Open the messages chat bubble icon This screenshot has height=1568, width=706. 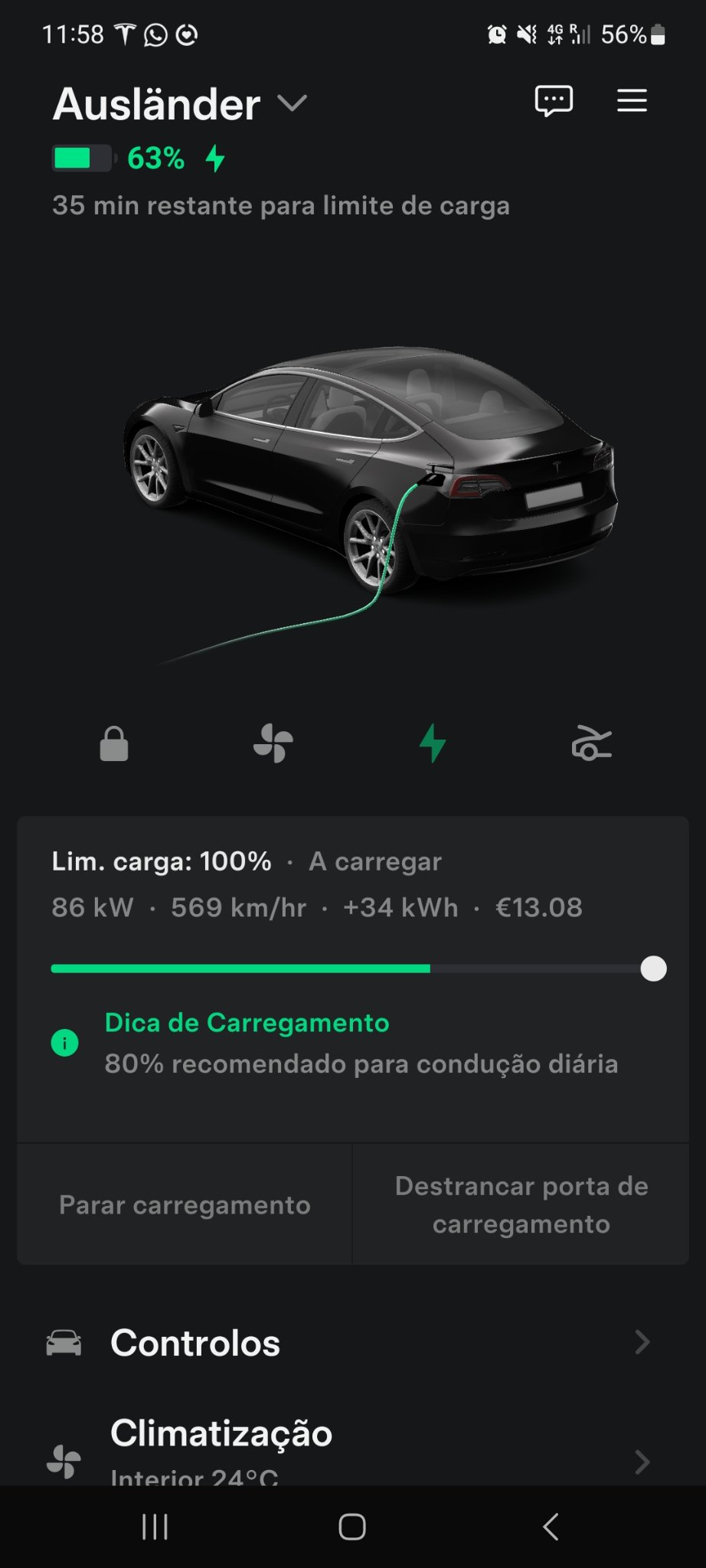554,101
